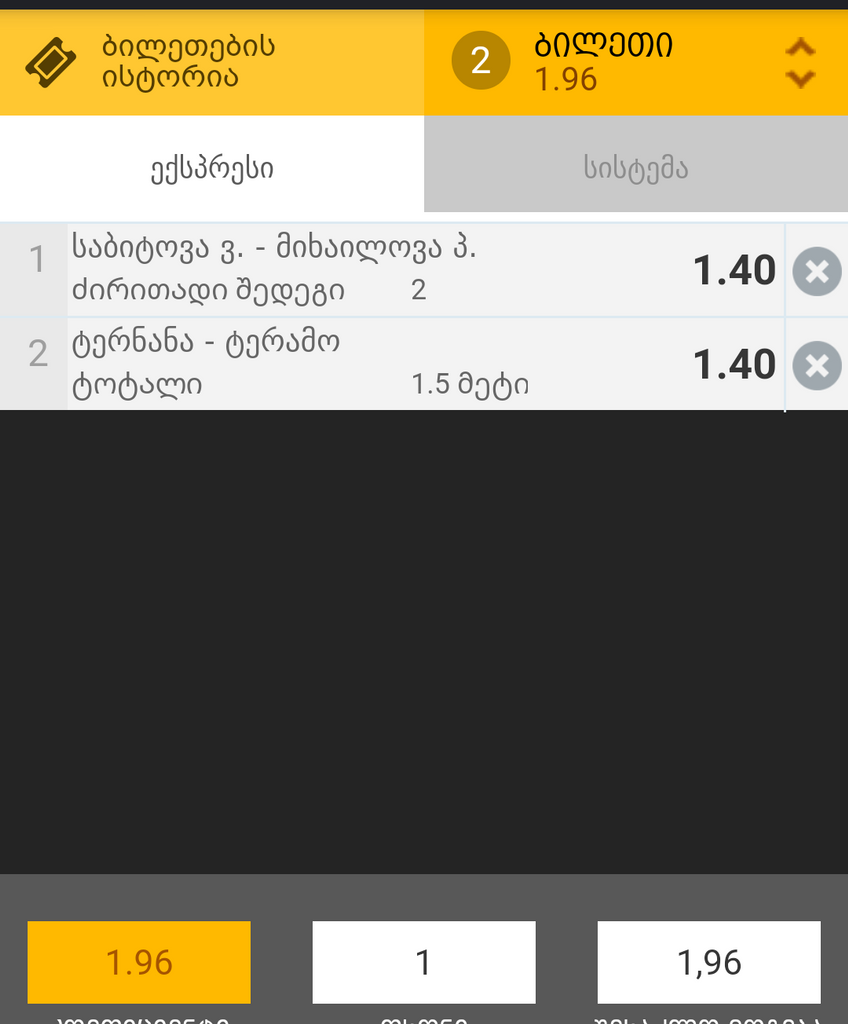Switch to the ექსპრესი tab

[211, 167]
